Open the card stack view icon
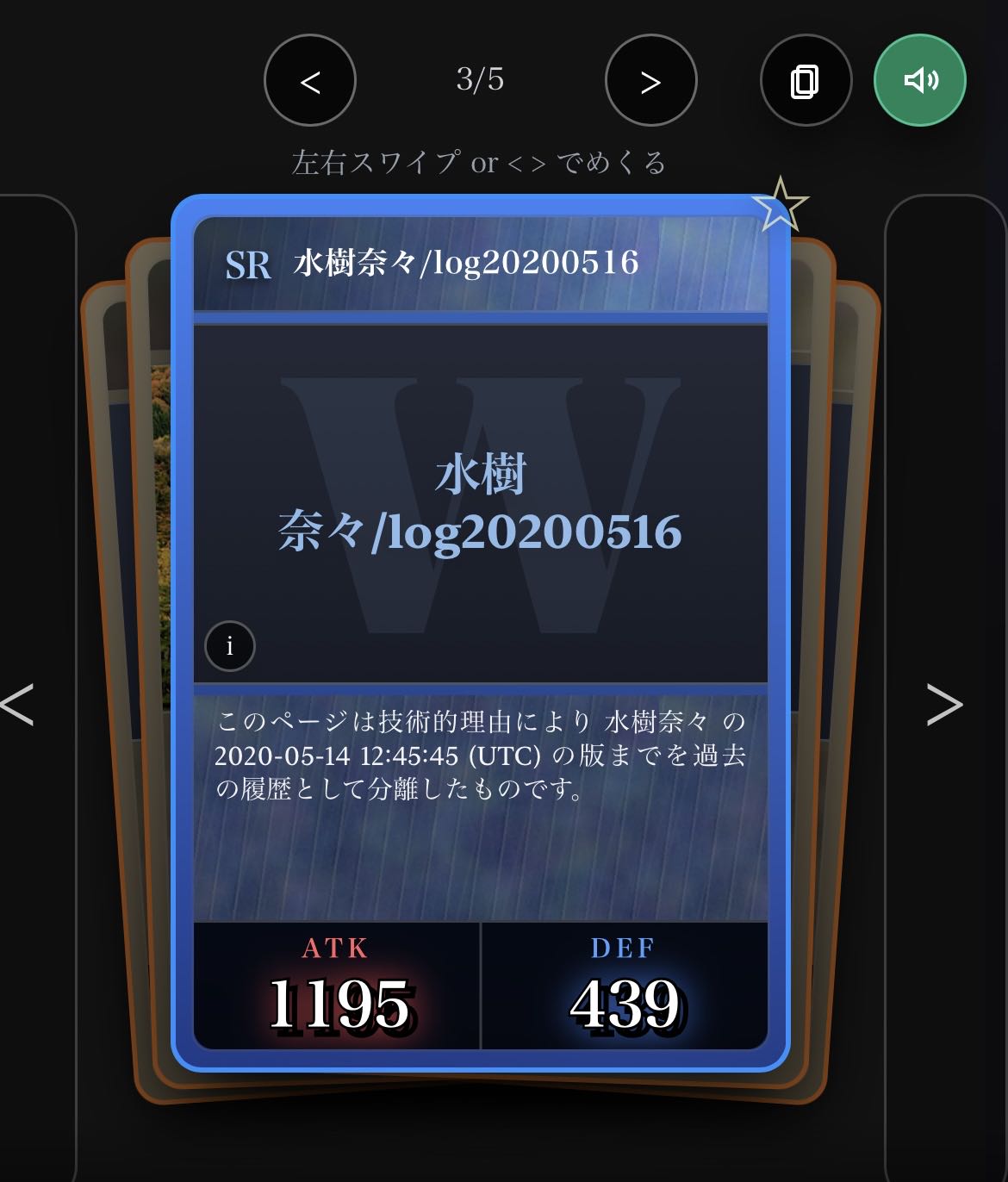The width and height of the screenshot is (1008, 1182). 806,80
